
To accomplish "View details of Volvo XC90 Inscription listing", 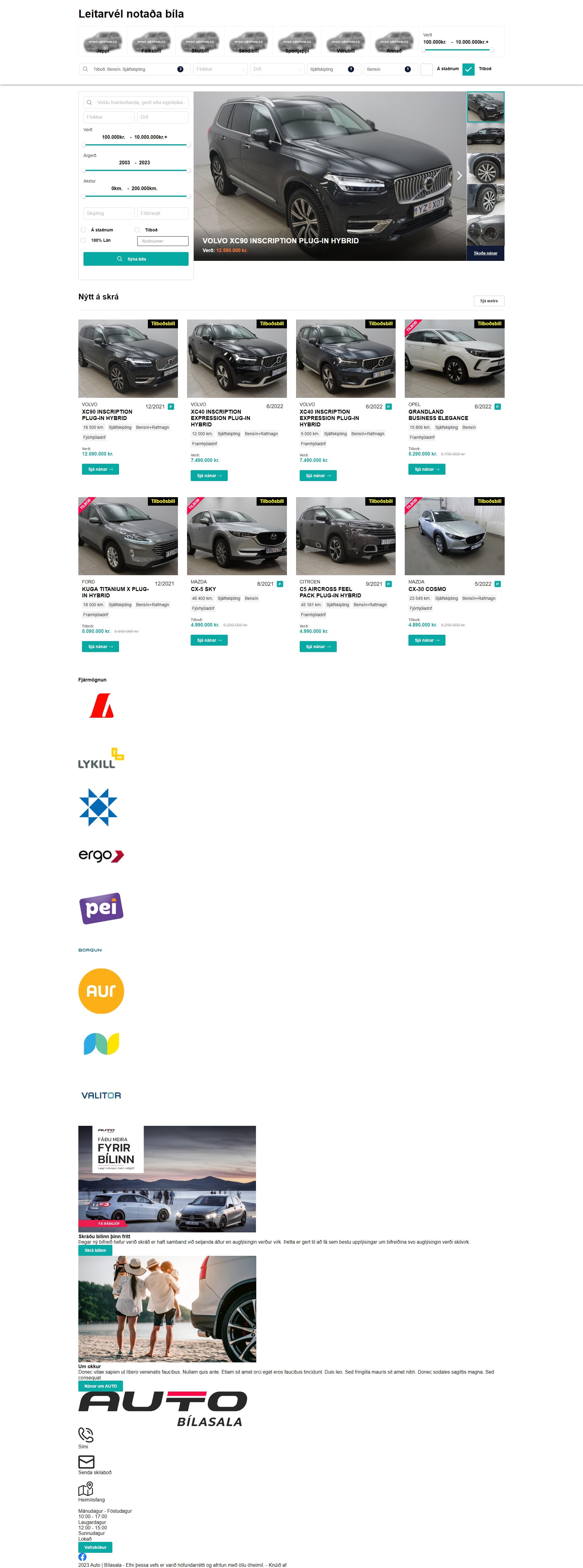I will coord(101,469).
